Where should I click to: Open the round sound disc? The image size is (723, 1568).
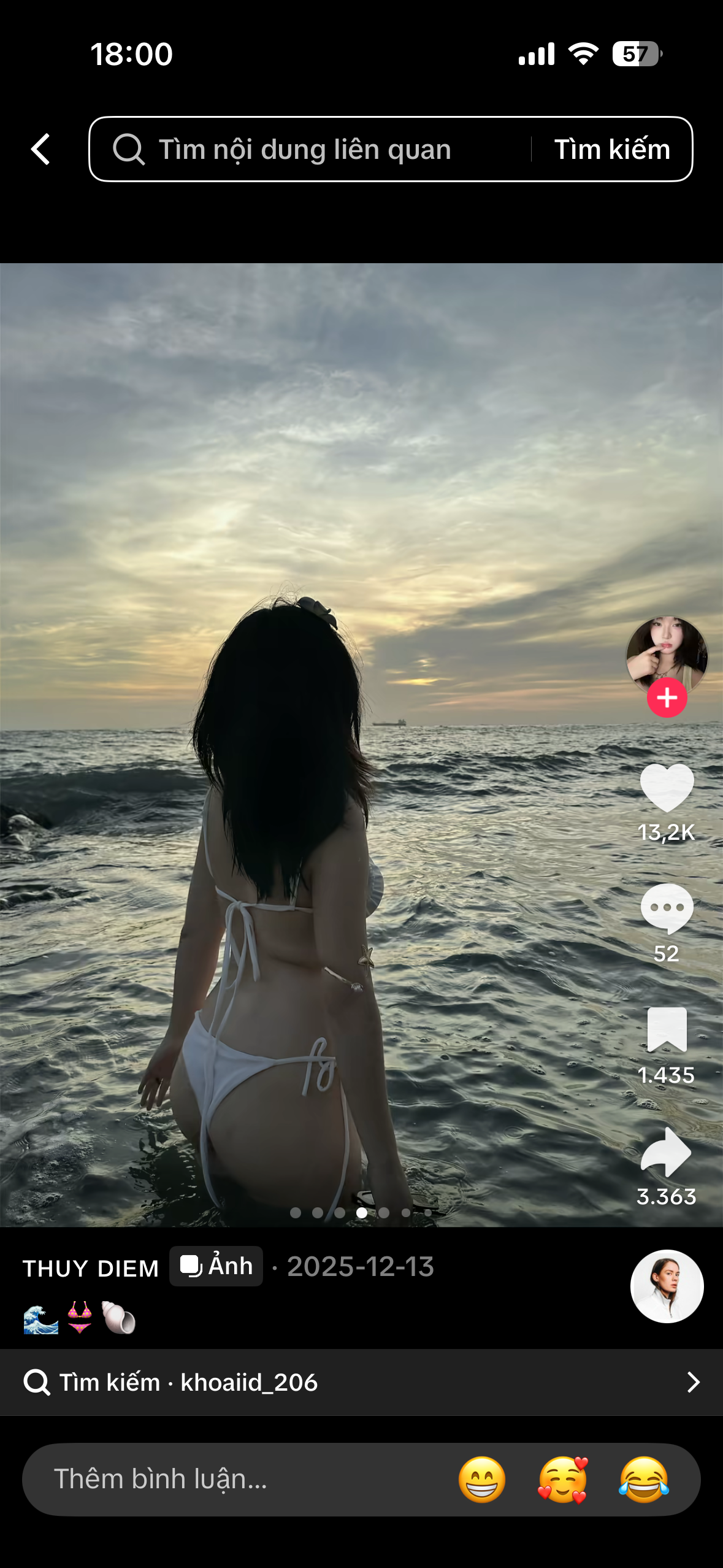coord(667,1286)
